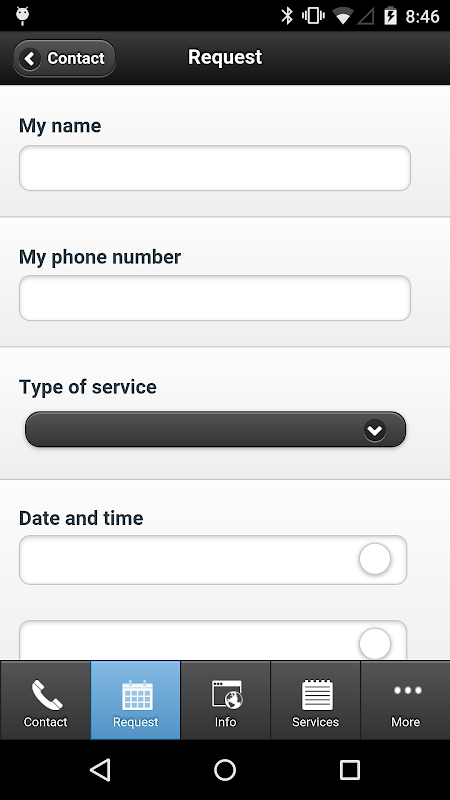Open the Info tab

[x=226, y=700]
